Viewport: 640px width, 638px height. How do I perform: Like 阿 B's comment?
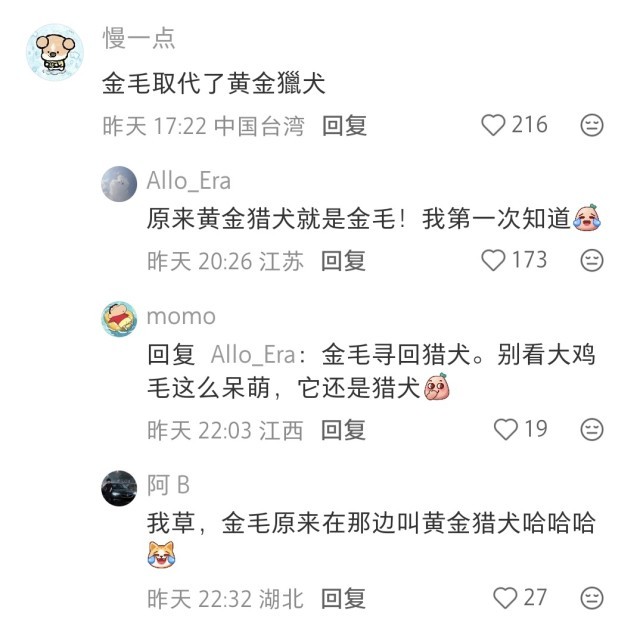point(506,598)
